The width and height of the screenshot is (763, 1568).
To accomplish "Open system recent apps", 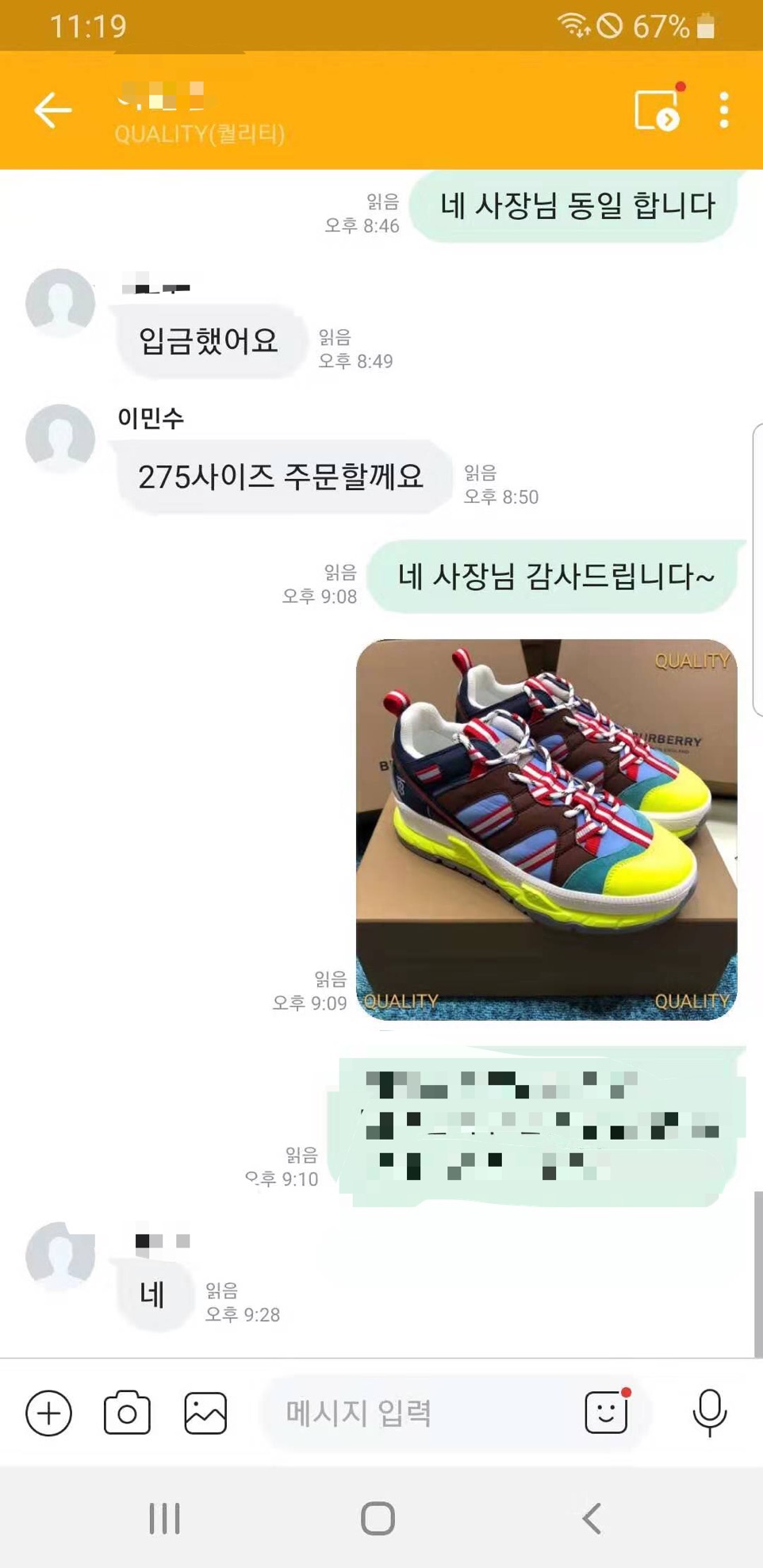I will [165, 1519].
